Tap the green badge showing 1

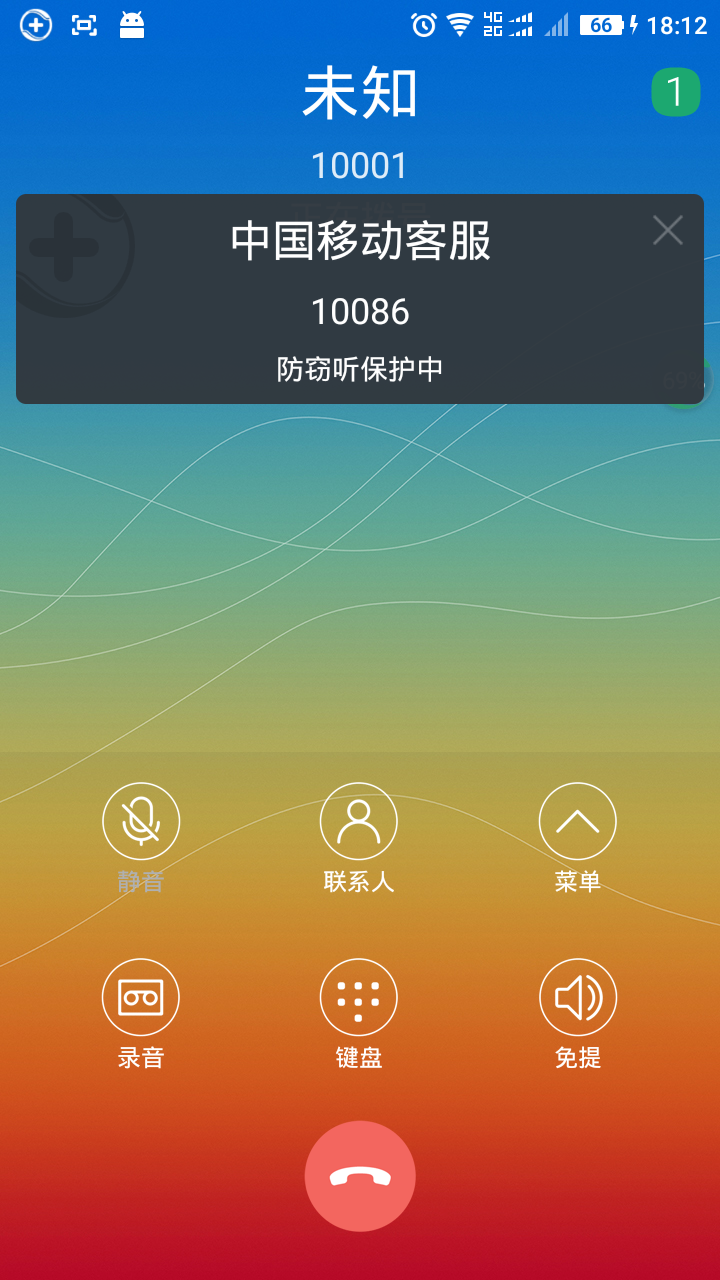point(675,93)
